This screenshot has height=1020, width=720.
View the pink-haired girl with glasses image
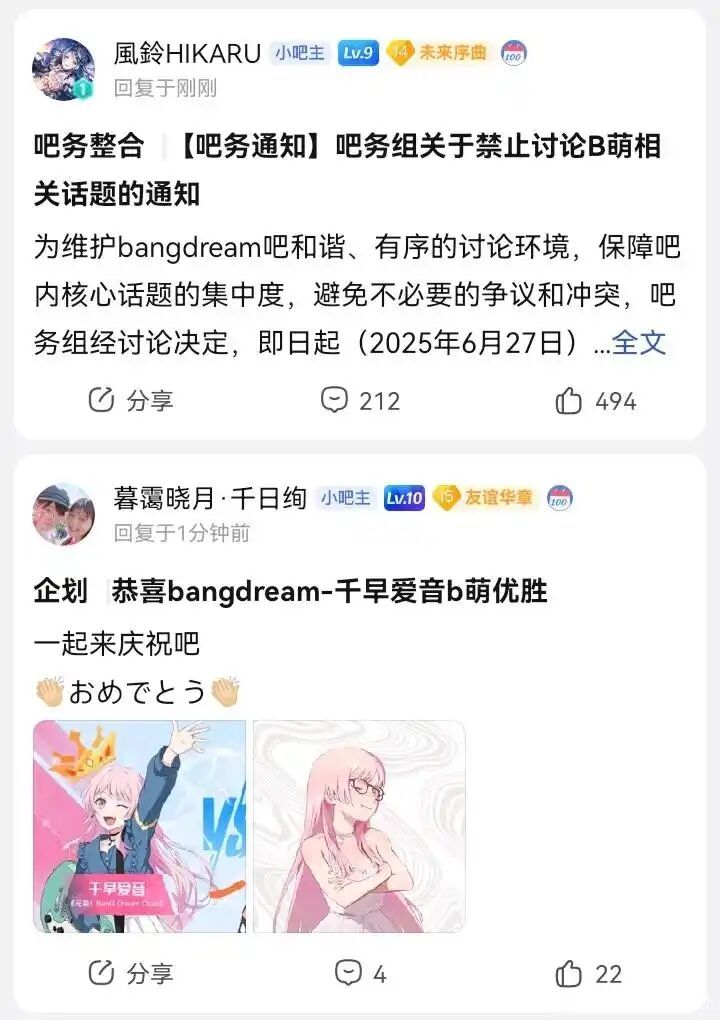(359, 826)
